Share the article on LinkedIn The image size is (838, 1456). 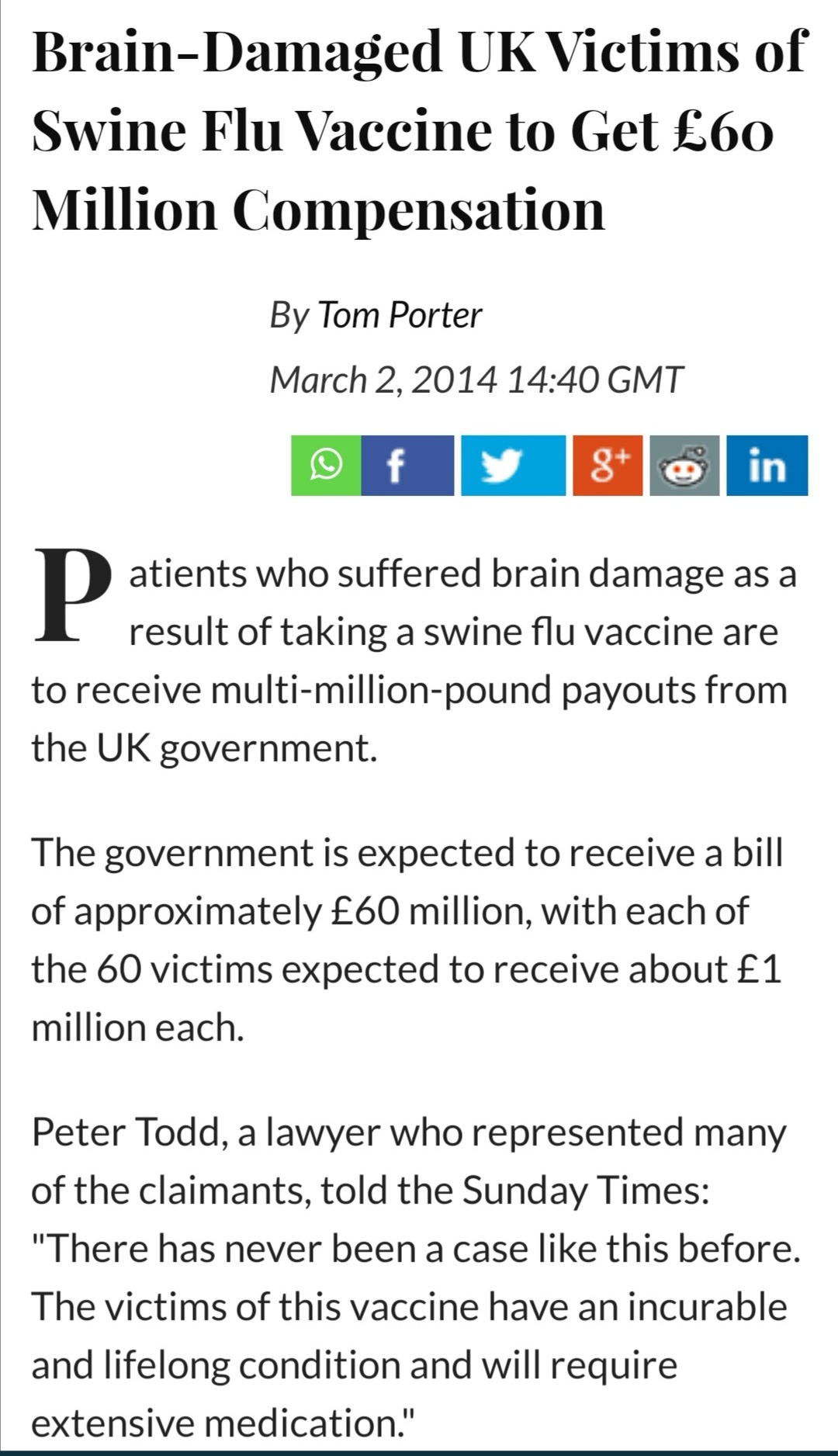coord(767,465)
